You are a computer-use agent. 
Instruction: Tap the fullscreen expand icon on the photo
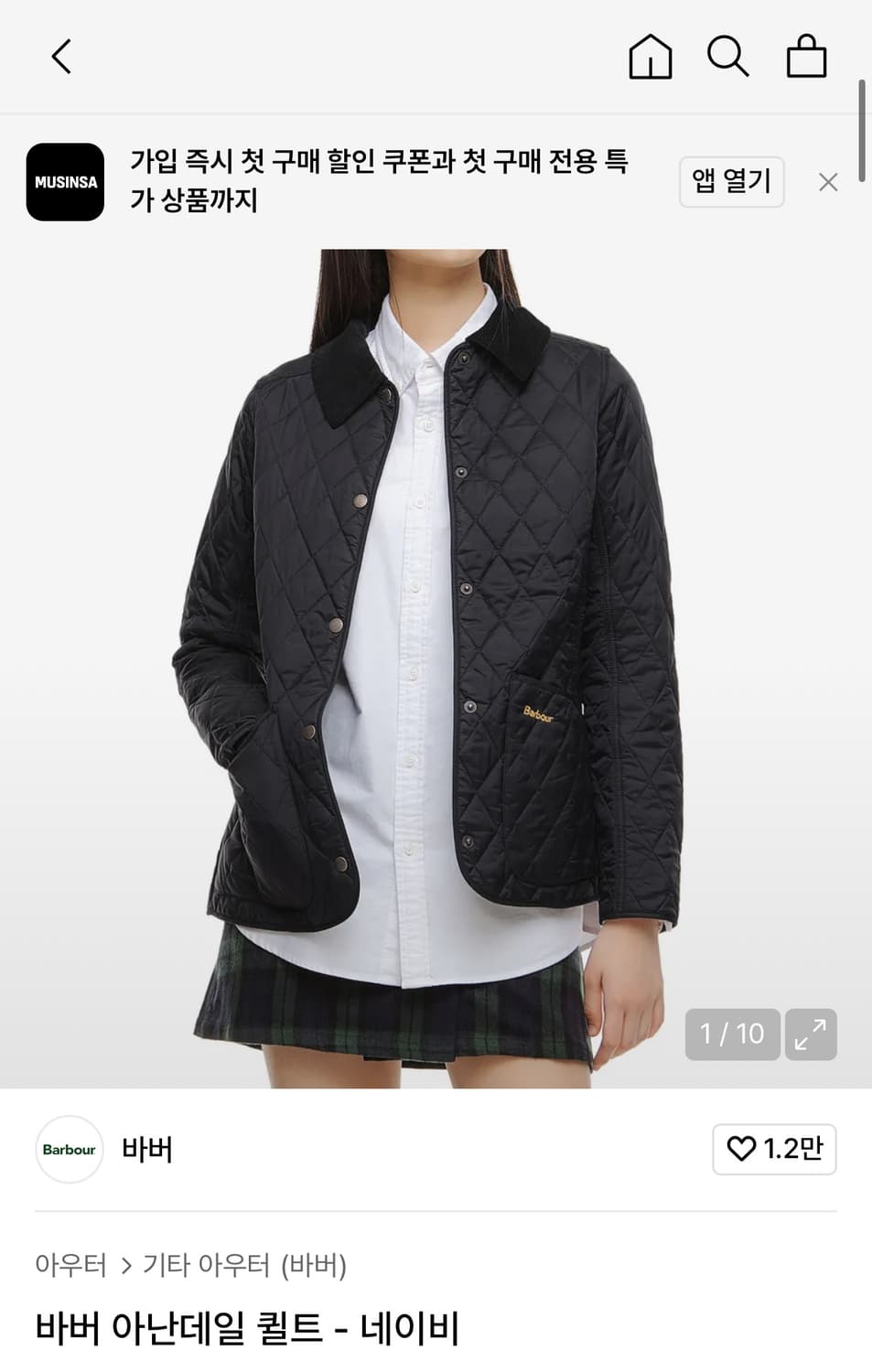tap(809, 1034)
